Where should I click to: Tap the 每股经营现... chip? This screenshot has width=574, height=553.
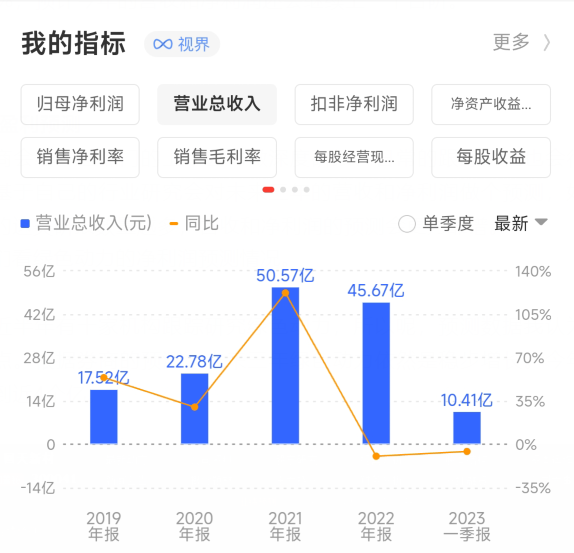point(354,157)
